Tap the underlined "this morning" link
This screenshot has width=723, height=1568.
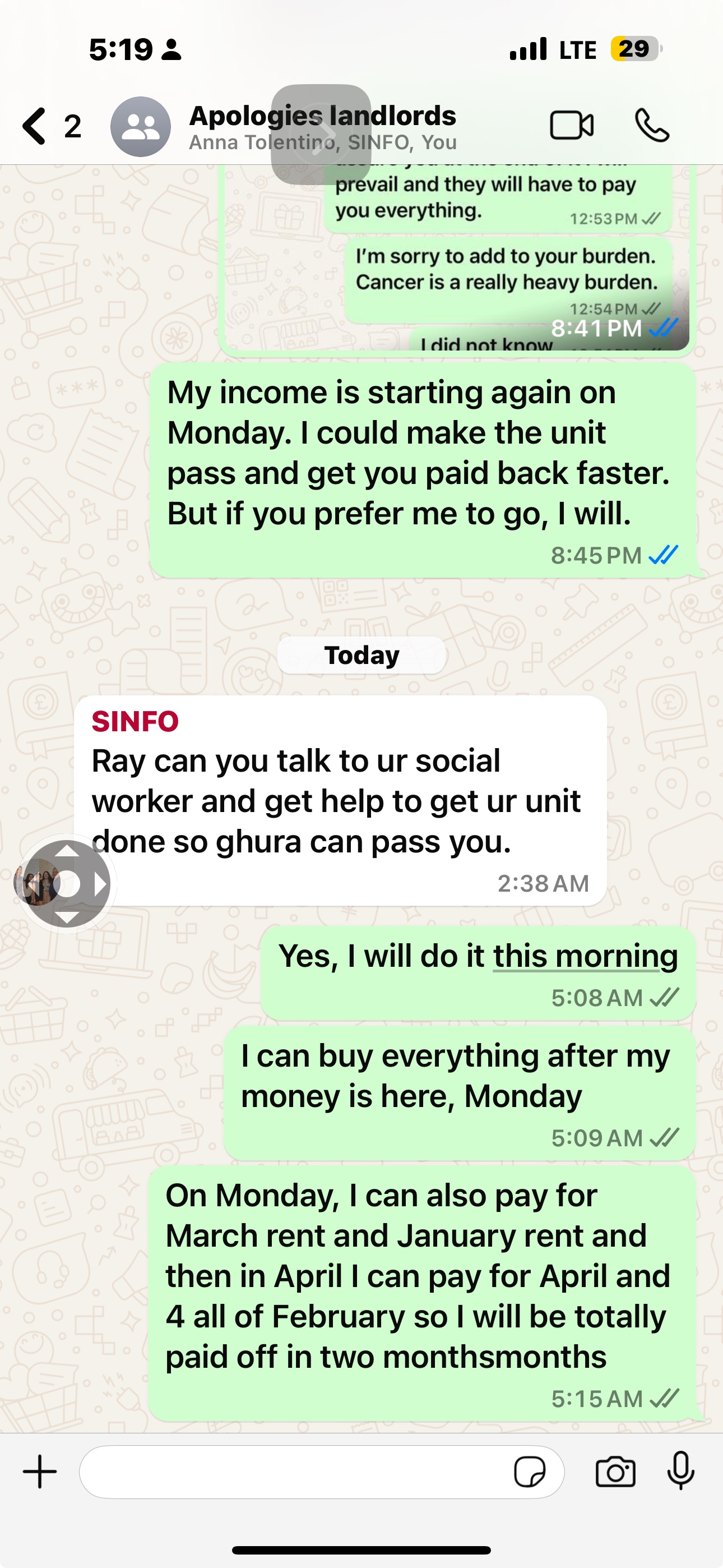[585, 956]
